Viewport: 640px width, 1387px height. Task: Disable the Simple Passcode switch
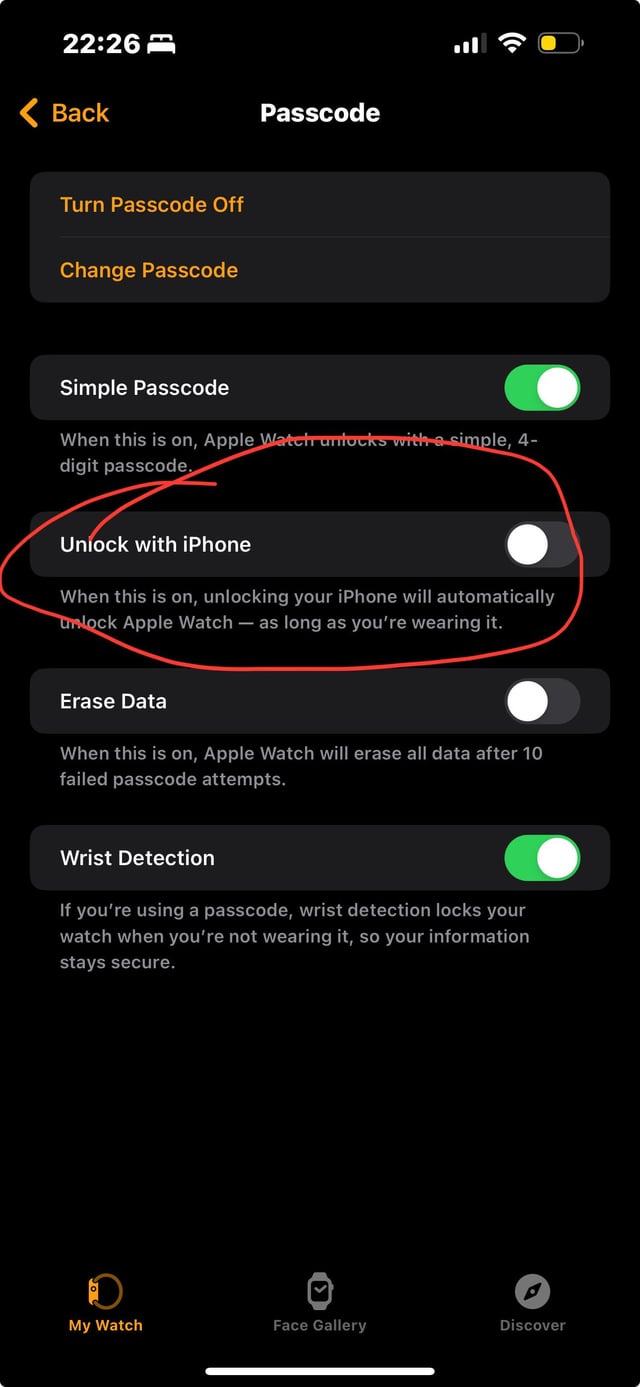[x=542, y=388]
